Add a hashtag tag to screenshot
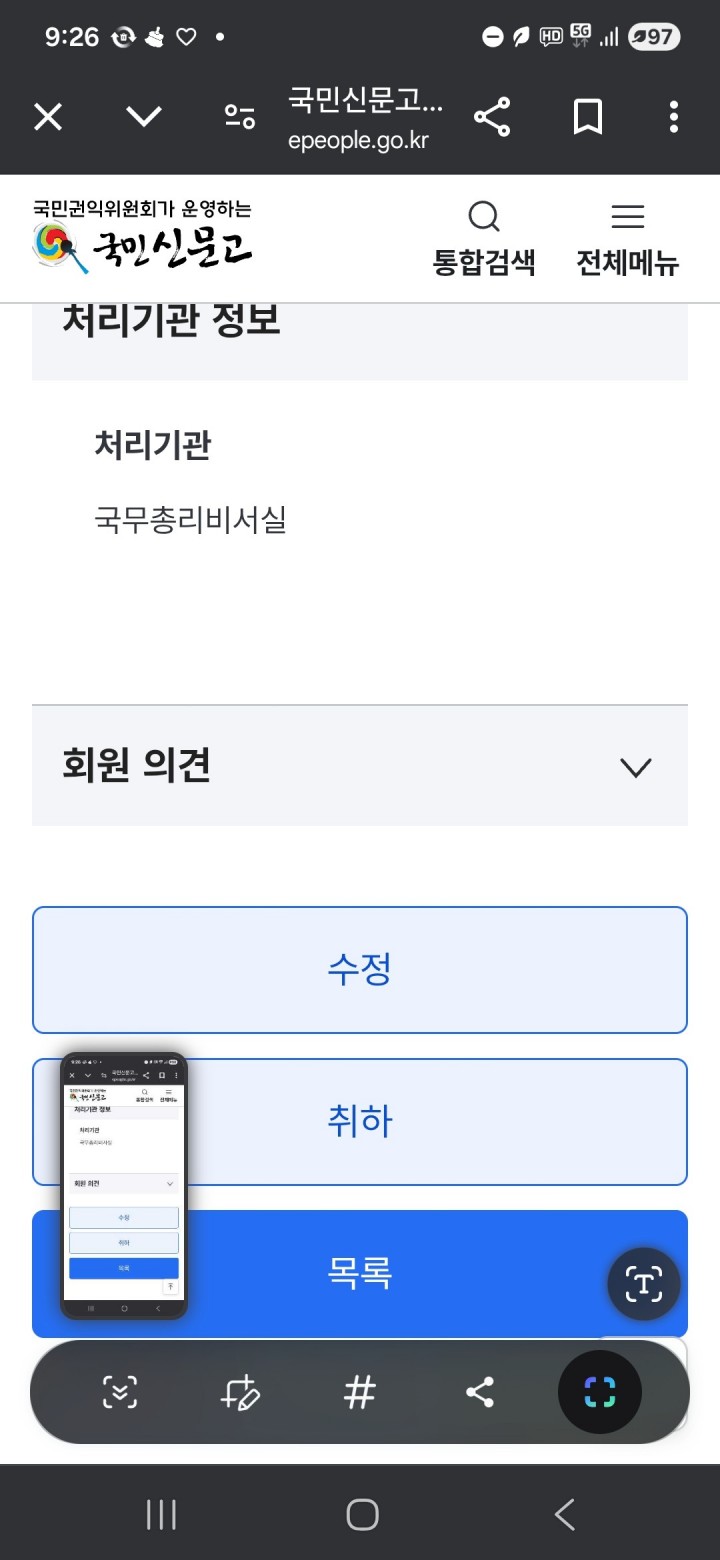 point(360,1392)
